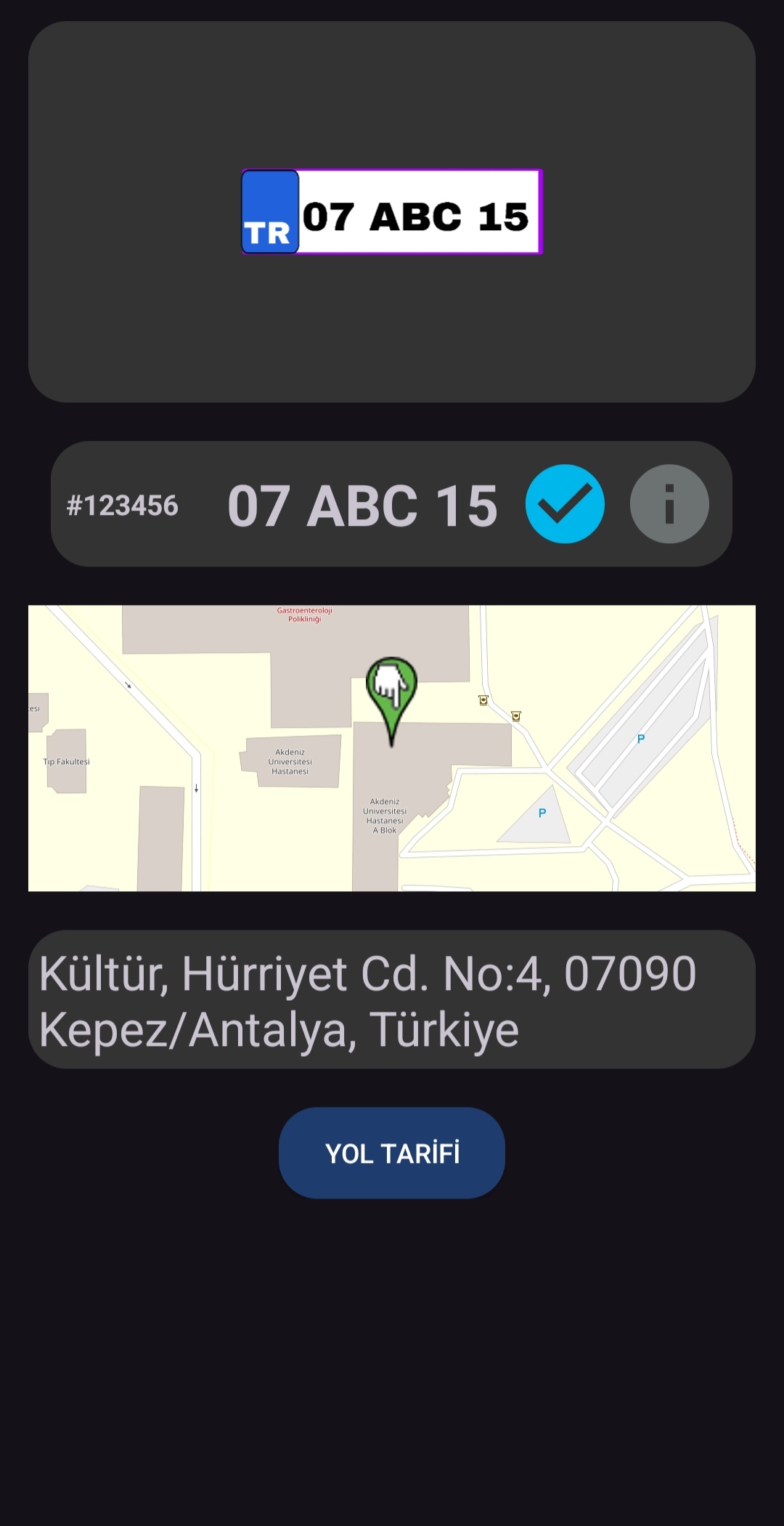Click the TR flag badge on the plate
Viewport: 784px width, 1526px height.
coord(269,212)
